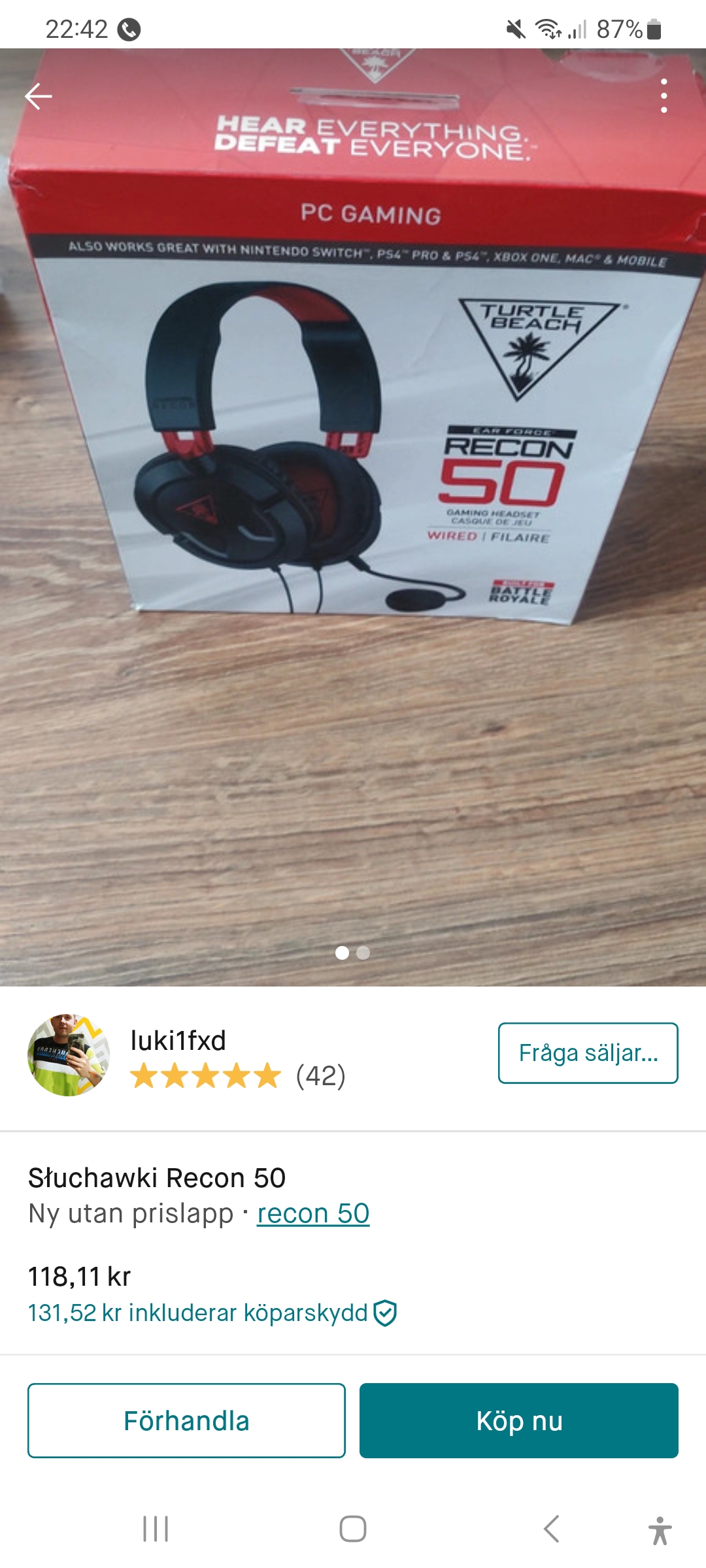Open the three-dot overflow menu
Image resolution: width=706 pixels, height=1568 pixels.
tap(664, 96)
